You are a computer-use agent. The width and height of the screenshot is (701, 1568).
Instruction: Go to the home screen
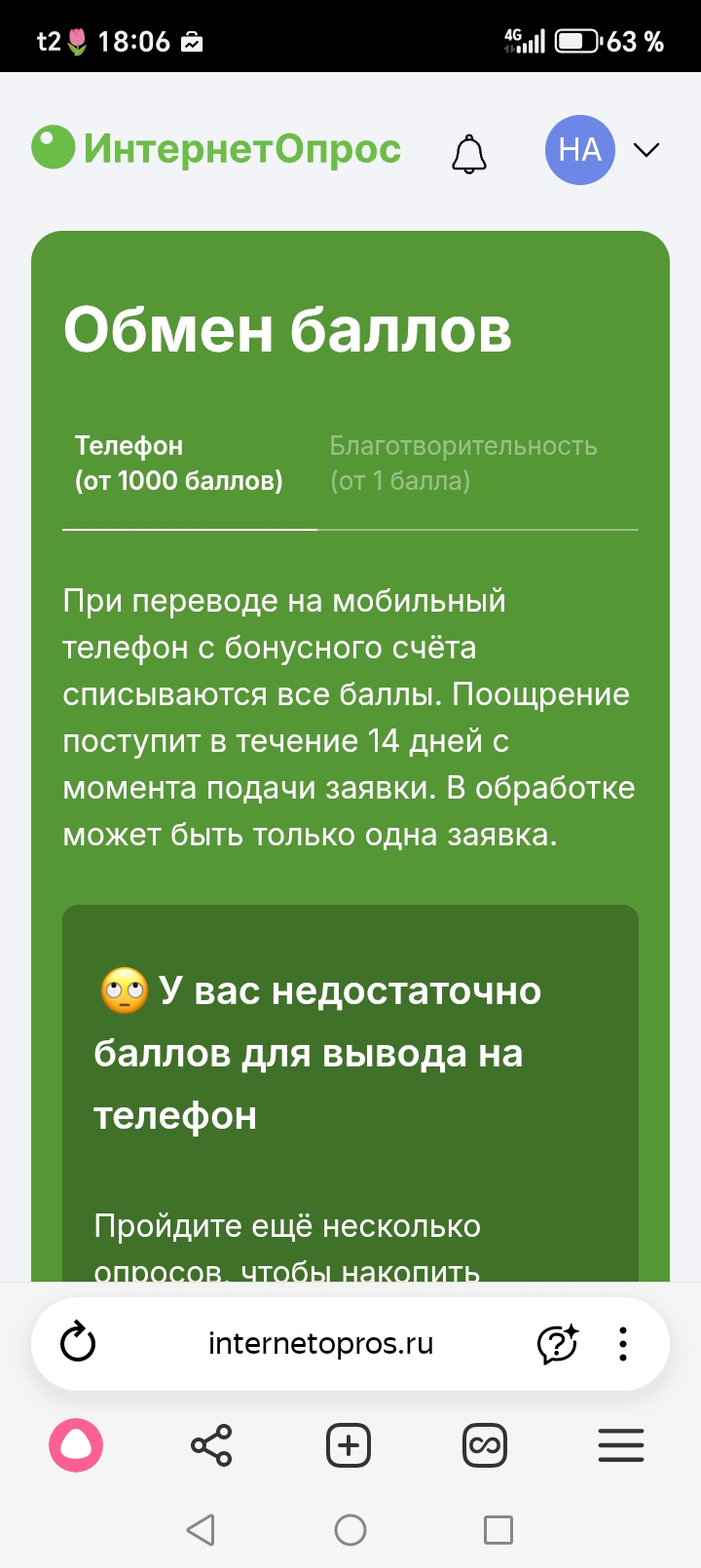[x=350, y=1530]
